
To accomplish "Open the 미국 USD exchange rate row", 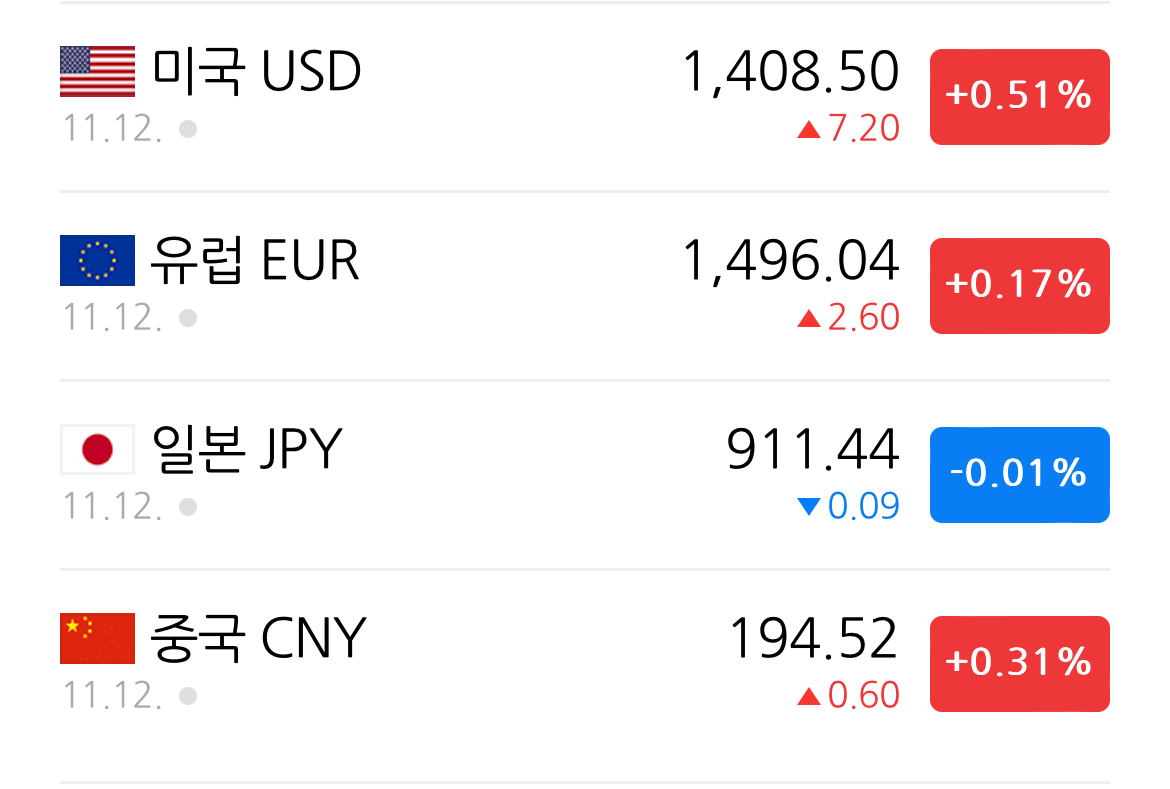I will click(584, 97).
